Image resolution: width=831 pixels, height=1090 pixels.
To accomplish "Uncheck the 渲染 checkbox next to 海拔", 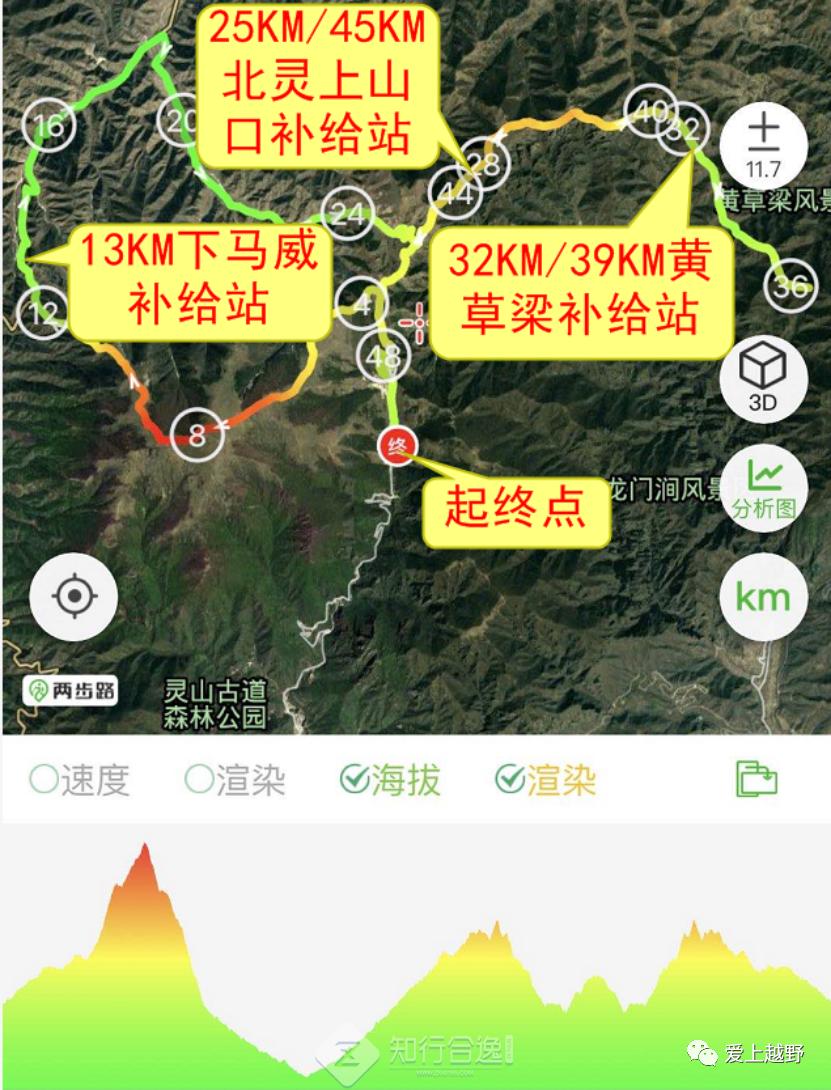I will (x=511, y=779).
